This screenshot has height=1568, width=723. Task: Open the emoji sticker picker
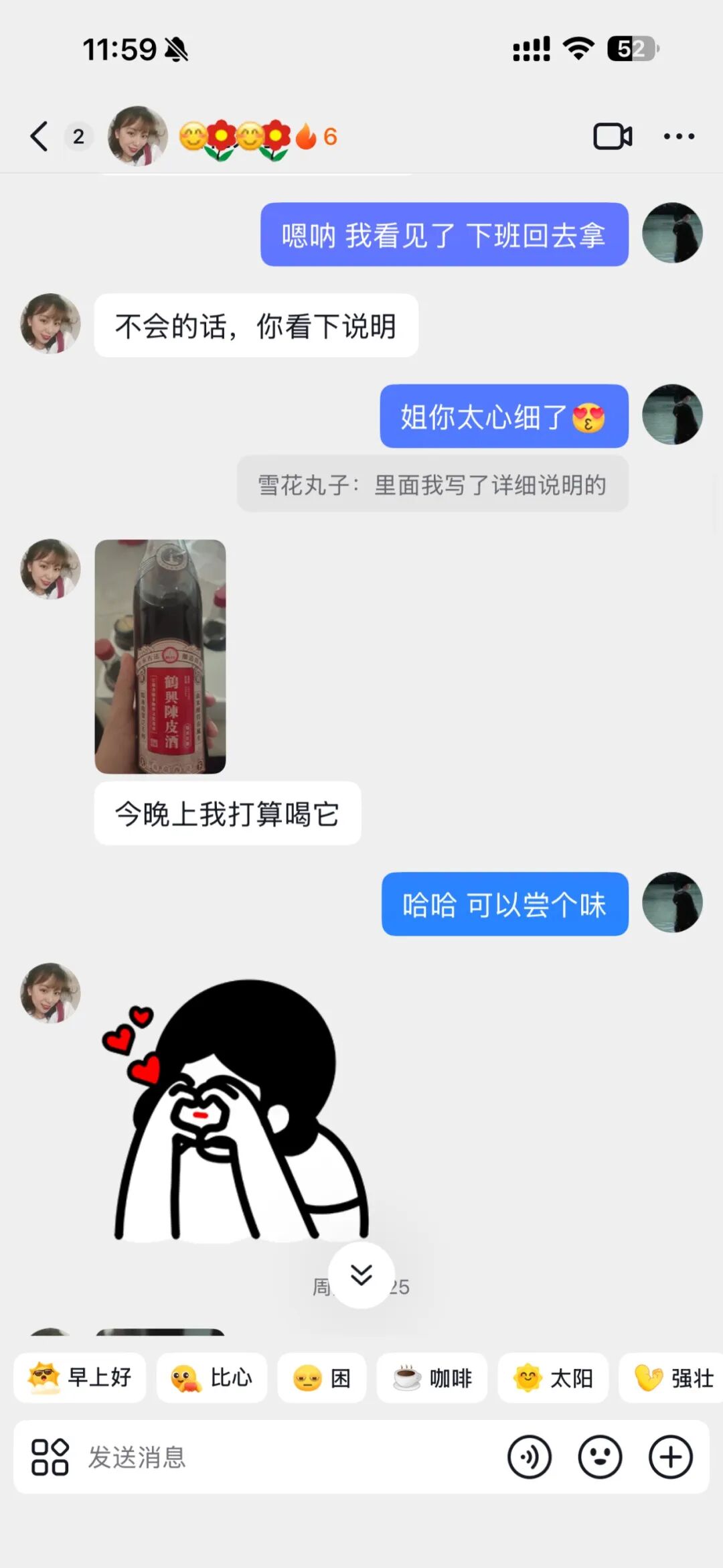(600, 1457)
